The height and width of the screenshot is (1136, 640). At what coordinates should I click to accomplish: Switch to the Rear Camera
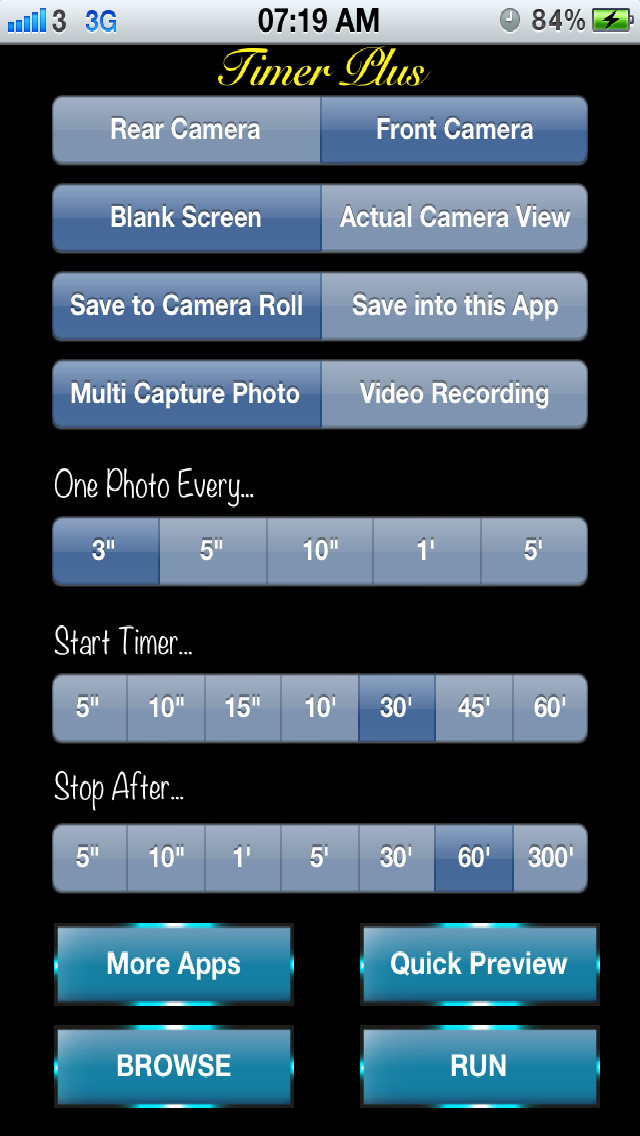[186, 130]
